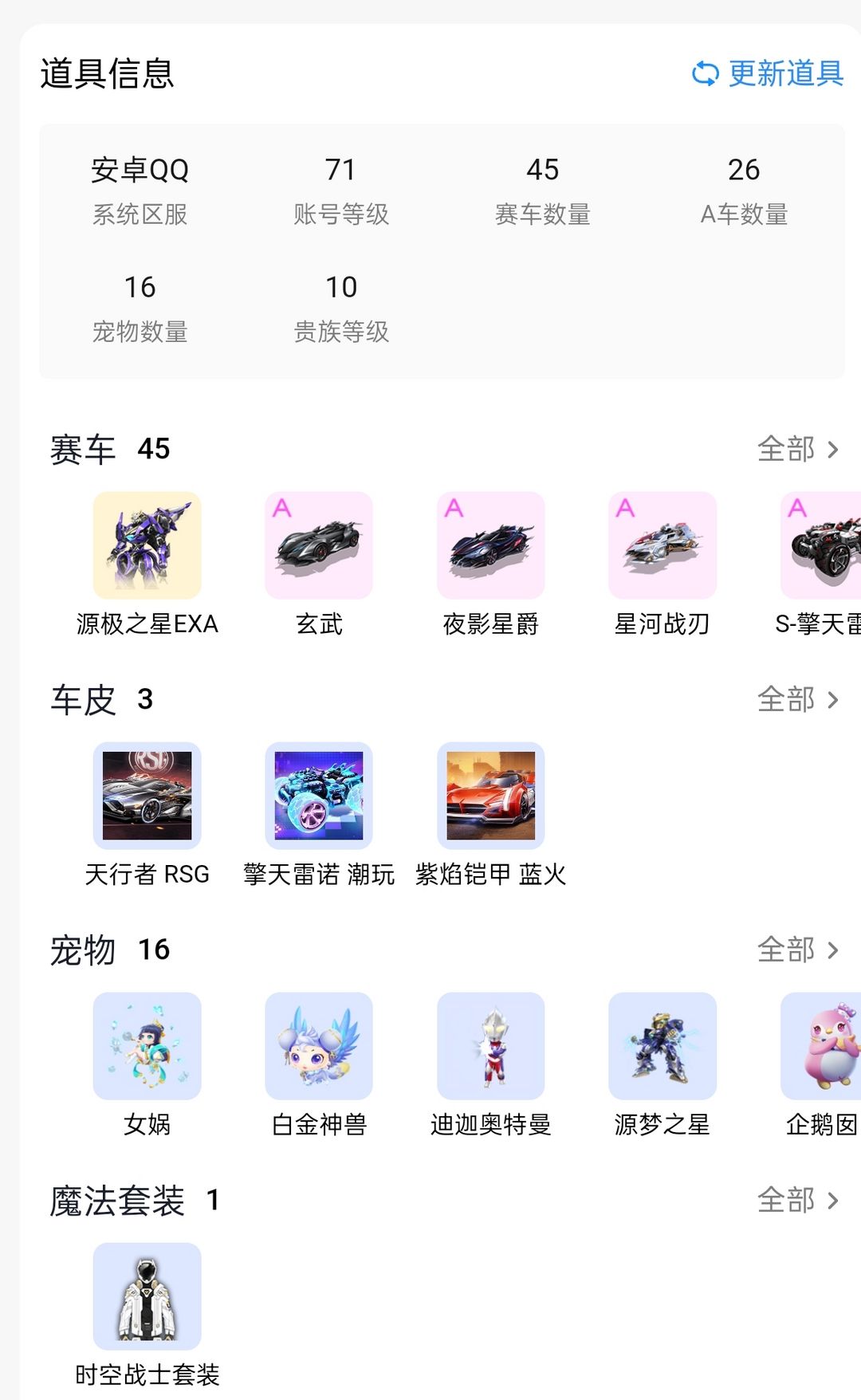The height and width of the screenshot is (1400, 861).
Task: View all 赛车 via 全部
Action: tap(797, 449)
